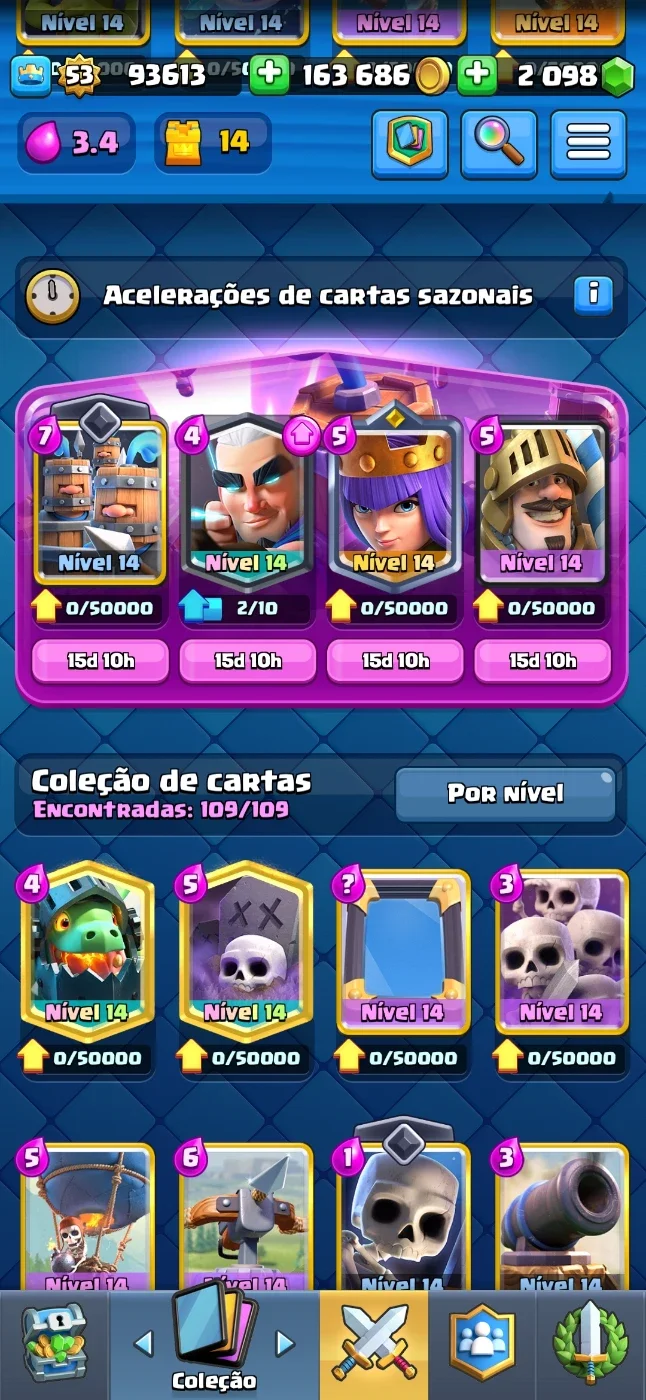
Task: Switch to the shop chest tab
Action: click(54, 1343)
